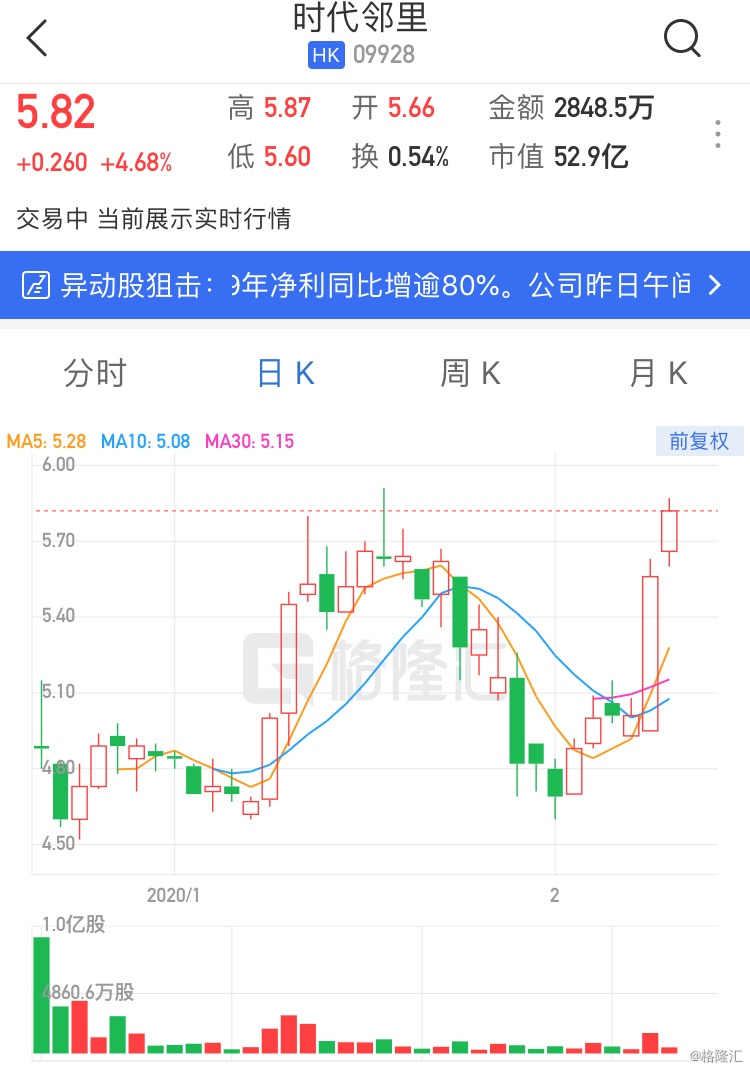Select the 日K chart tab
This screenshot has width=750, height=1070.
point(286,373)
